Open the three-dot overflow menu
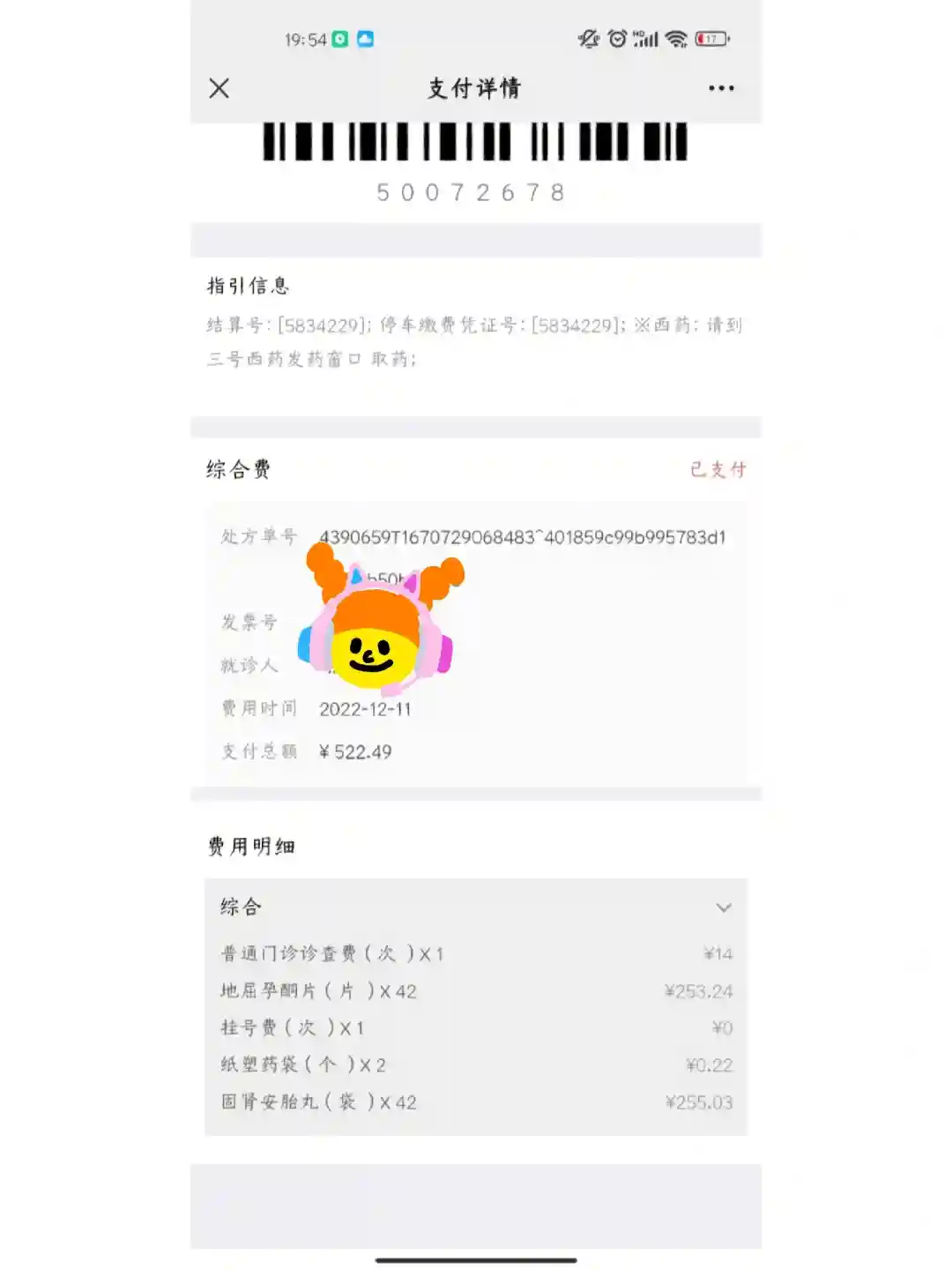Screen dimensions: 952x1270 click(721, 88)
